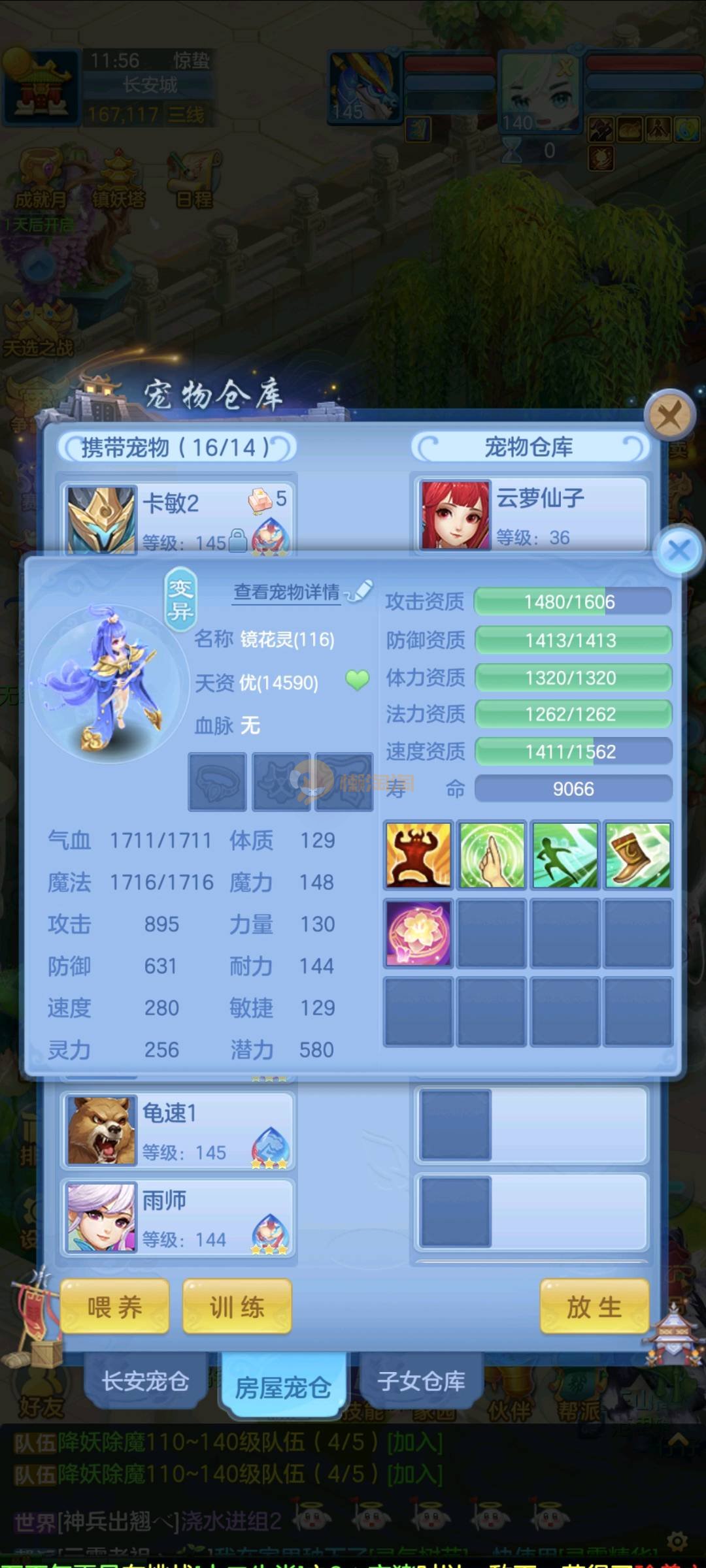Select pet 雨师 in carried list
The height and width of the screenshot is (1568, 706).
[178, 1218]
